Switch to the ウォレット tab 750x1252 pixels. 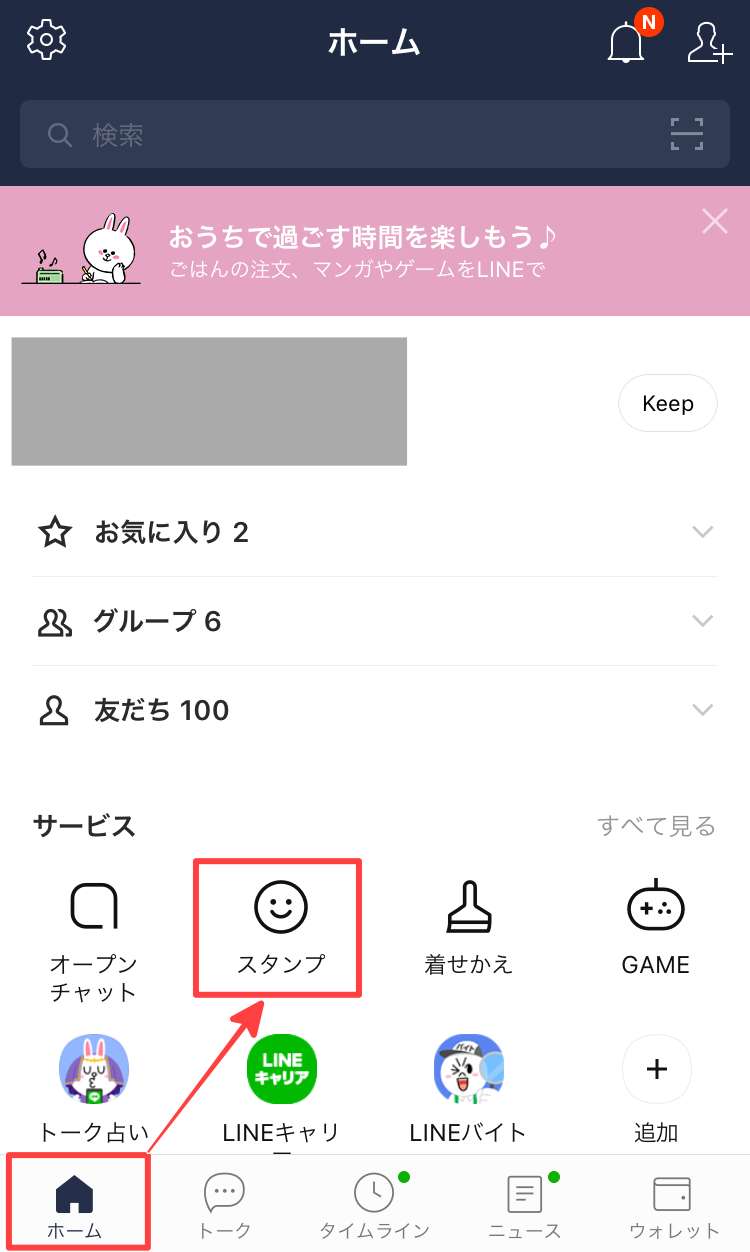(x=674, y=1205)
